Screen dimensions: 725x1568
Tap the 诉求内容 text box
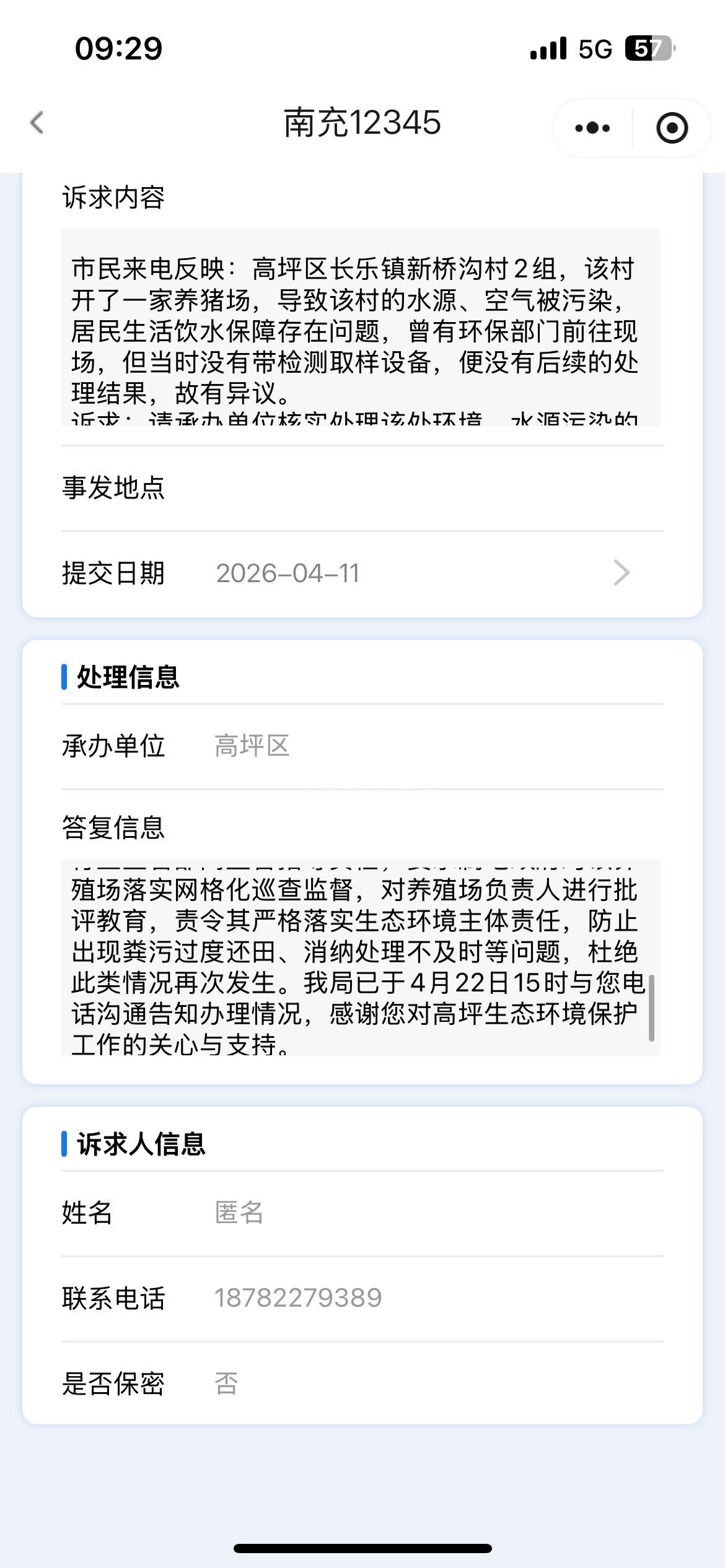(x=359, y=328)
